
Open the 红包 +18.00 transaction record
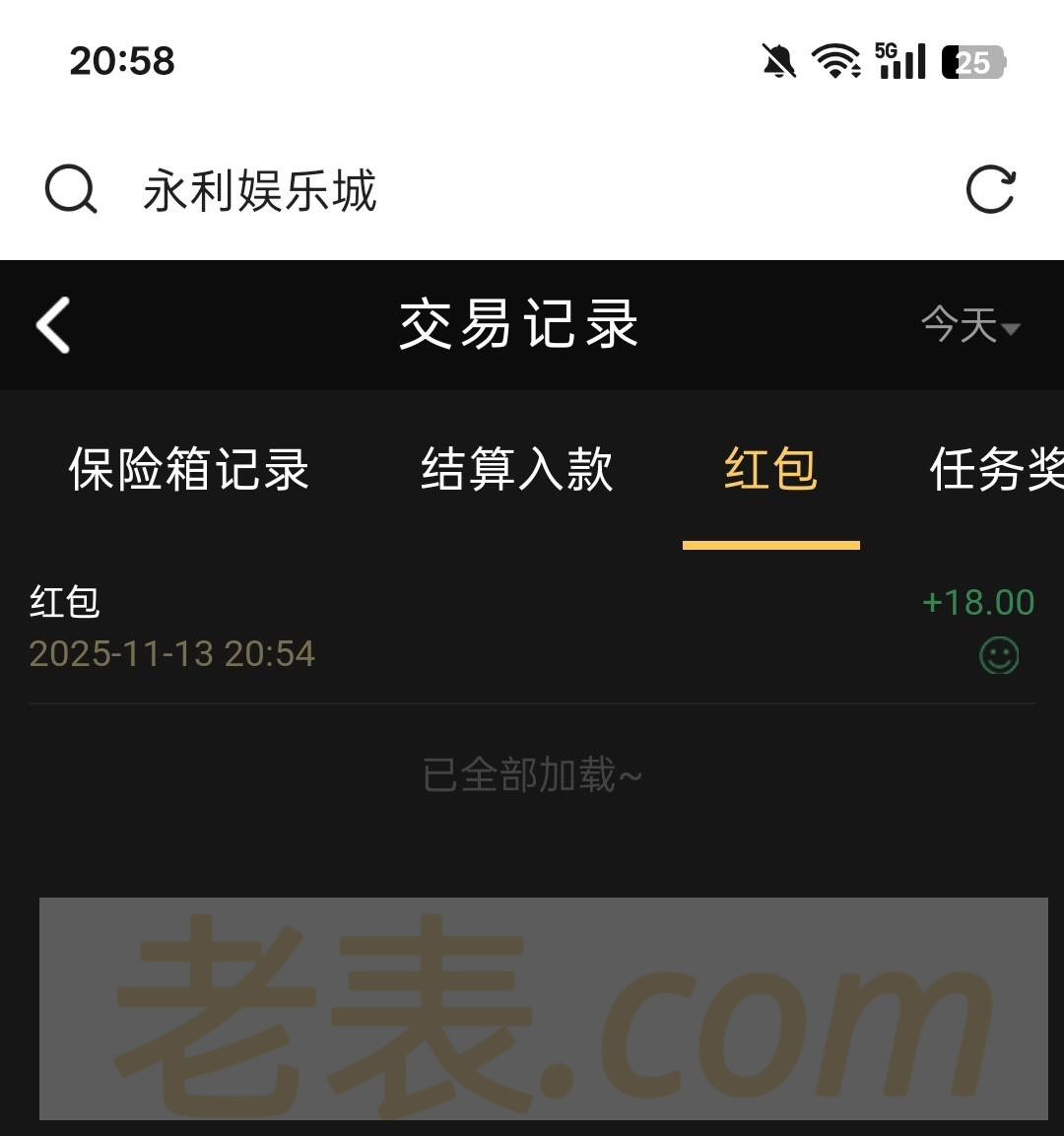coord(532,628)
